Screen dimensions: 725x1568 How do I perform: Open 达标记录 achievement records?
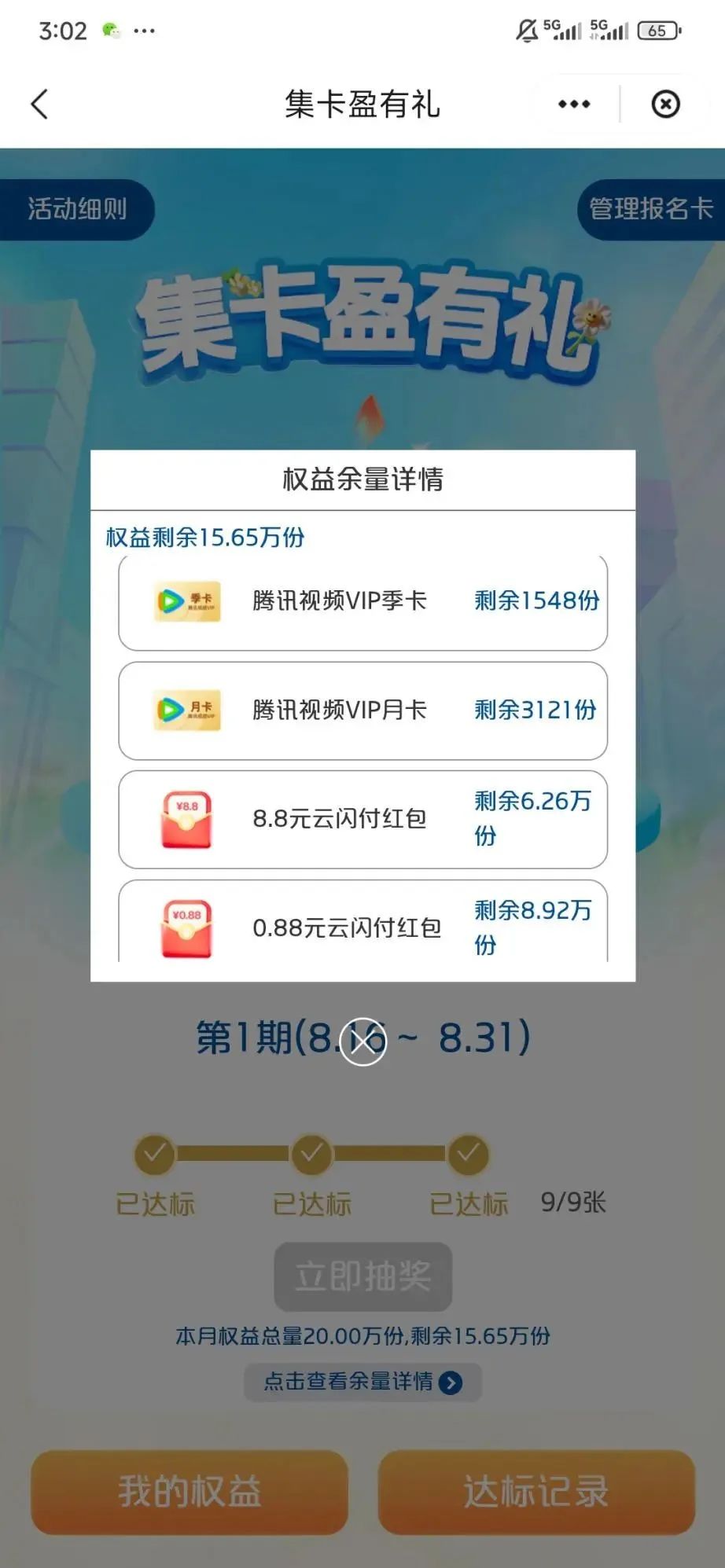(x=536, y=1491)
